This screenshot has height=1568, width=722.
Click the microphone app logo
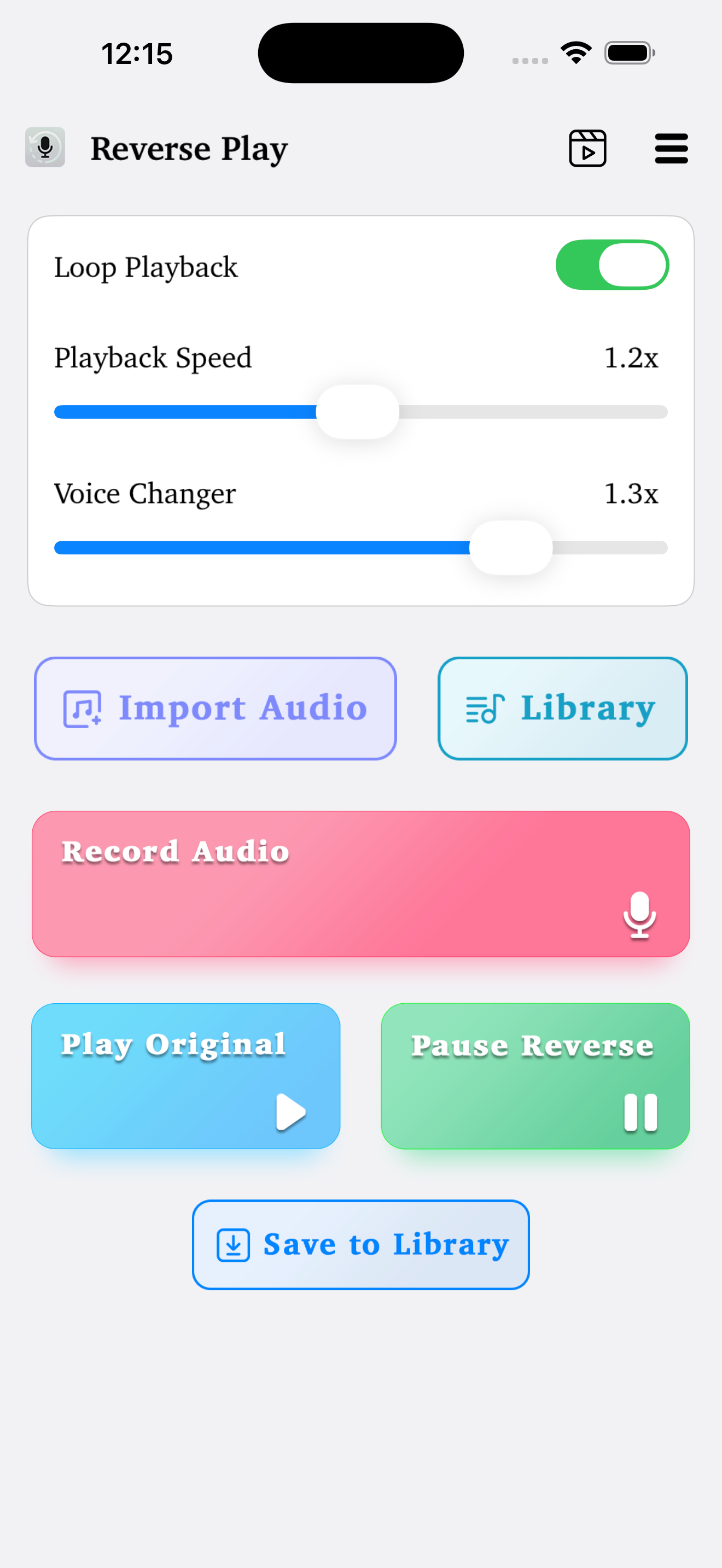(x=44, y=147)
